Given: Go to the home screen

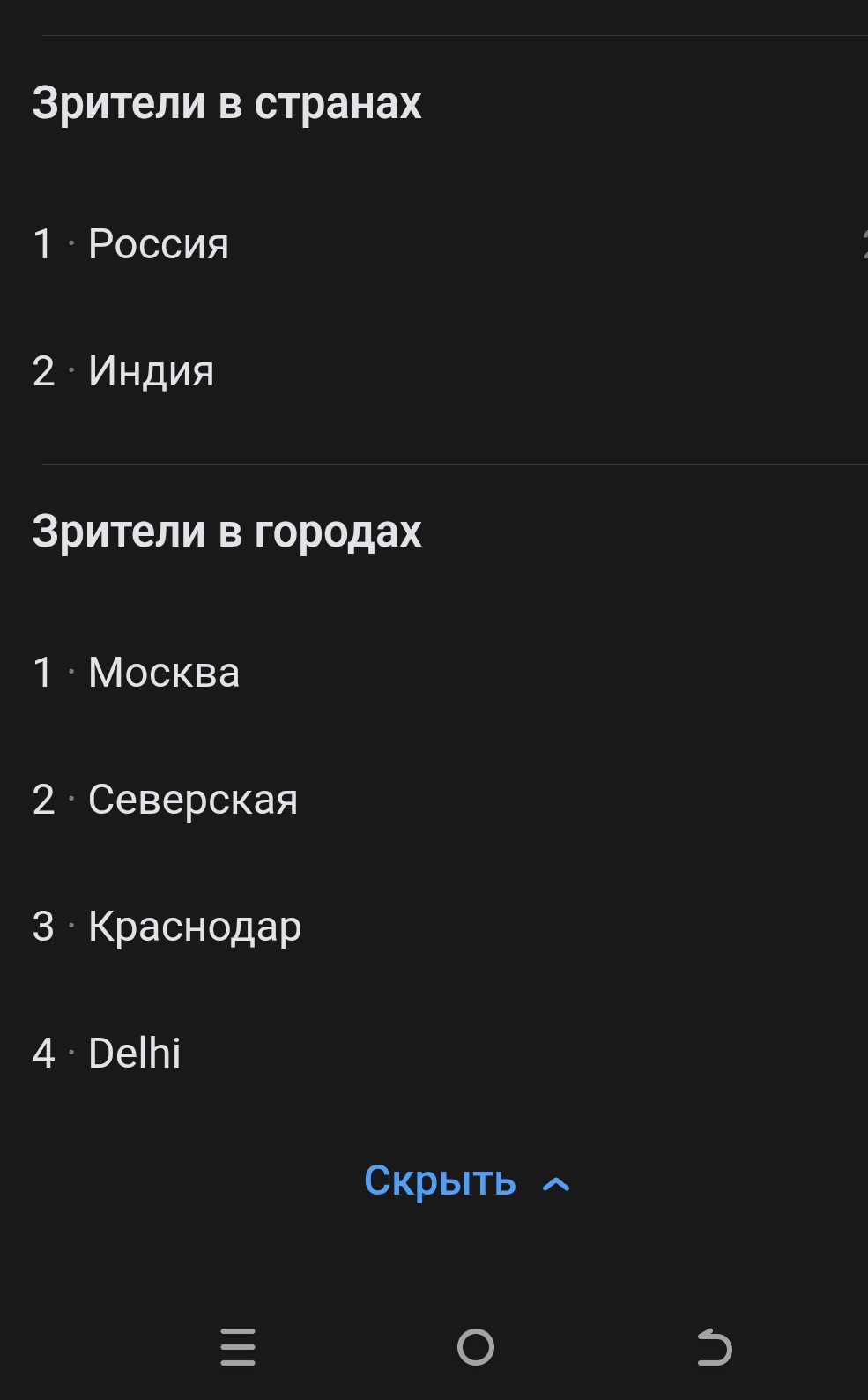Looking at the screenshot, I should pos(476,1347).
